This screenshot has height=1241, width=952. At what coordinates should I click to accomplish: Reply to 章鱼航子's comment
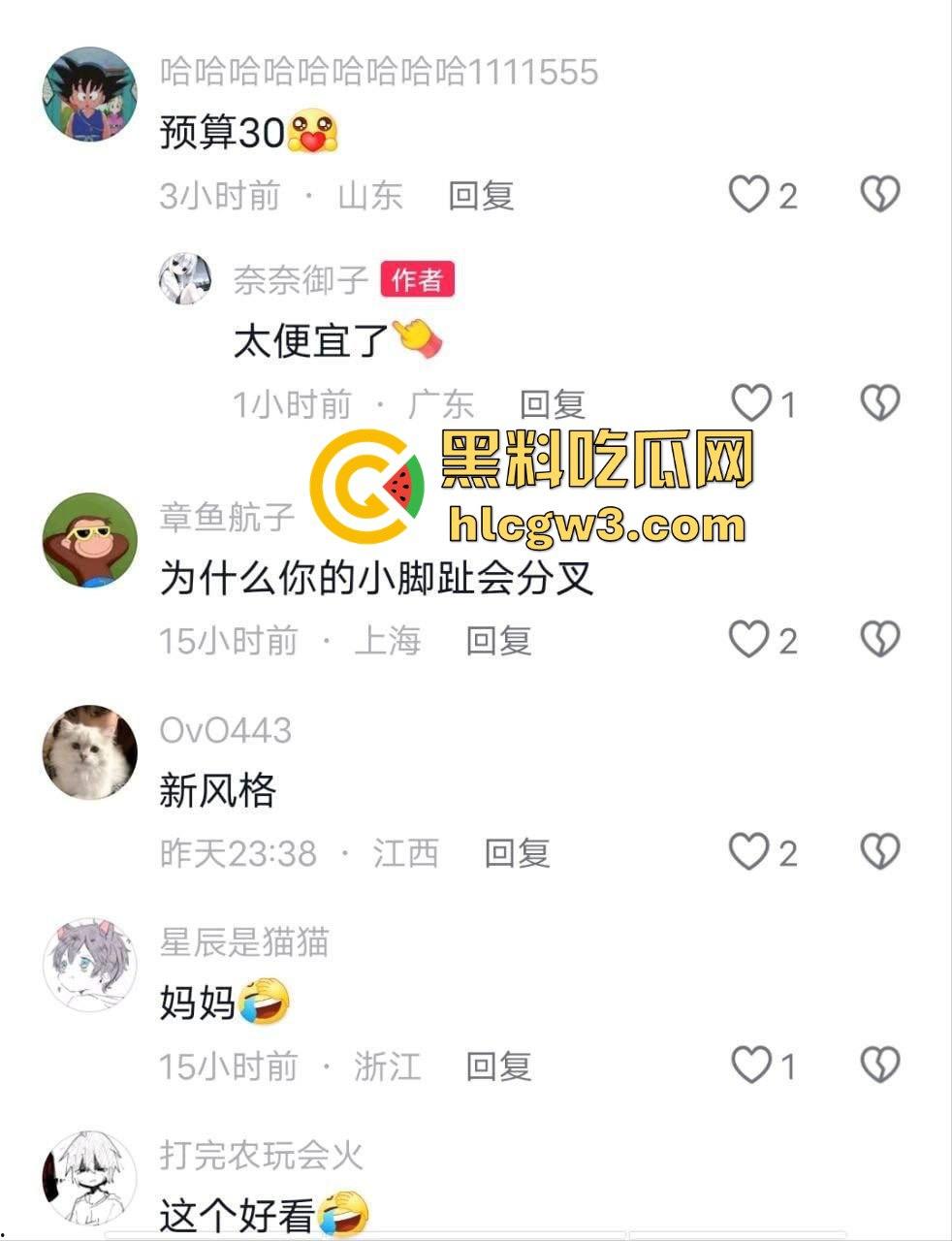click(498, 641)
